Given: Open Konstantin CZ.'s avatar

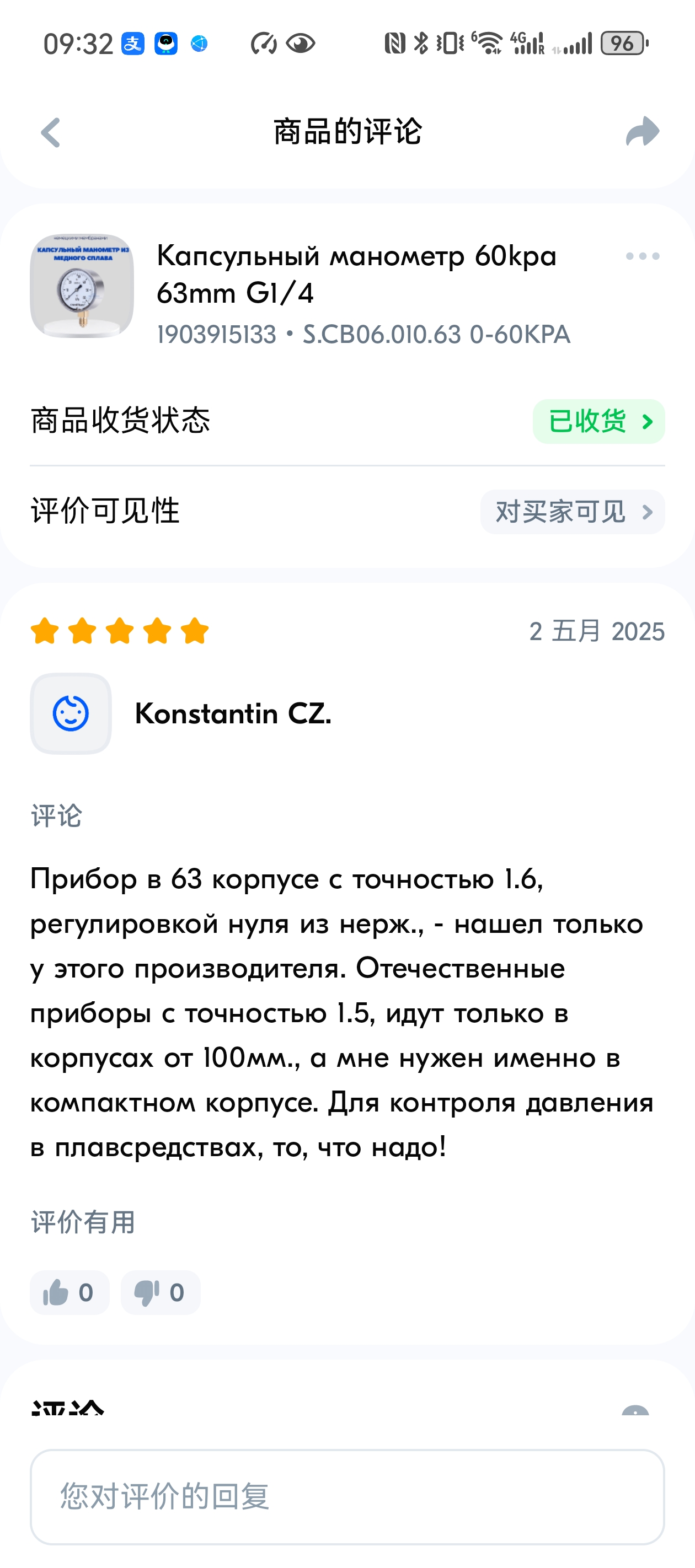Looking at the screenshot, I should (x=71, y=713).
